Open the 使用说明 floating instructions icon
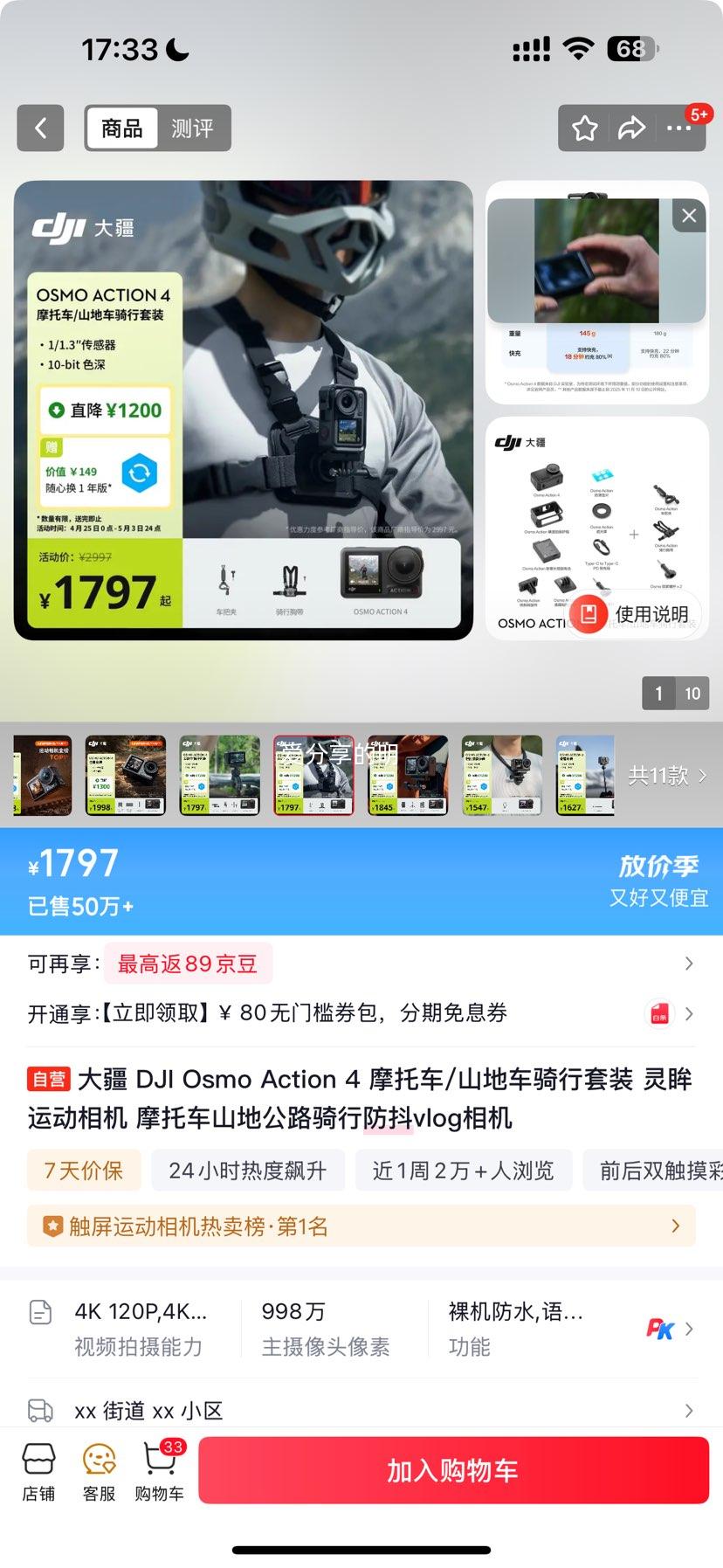Screen dimensions: 723x1568 click(591, 614)
